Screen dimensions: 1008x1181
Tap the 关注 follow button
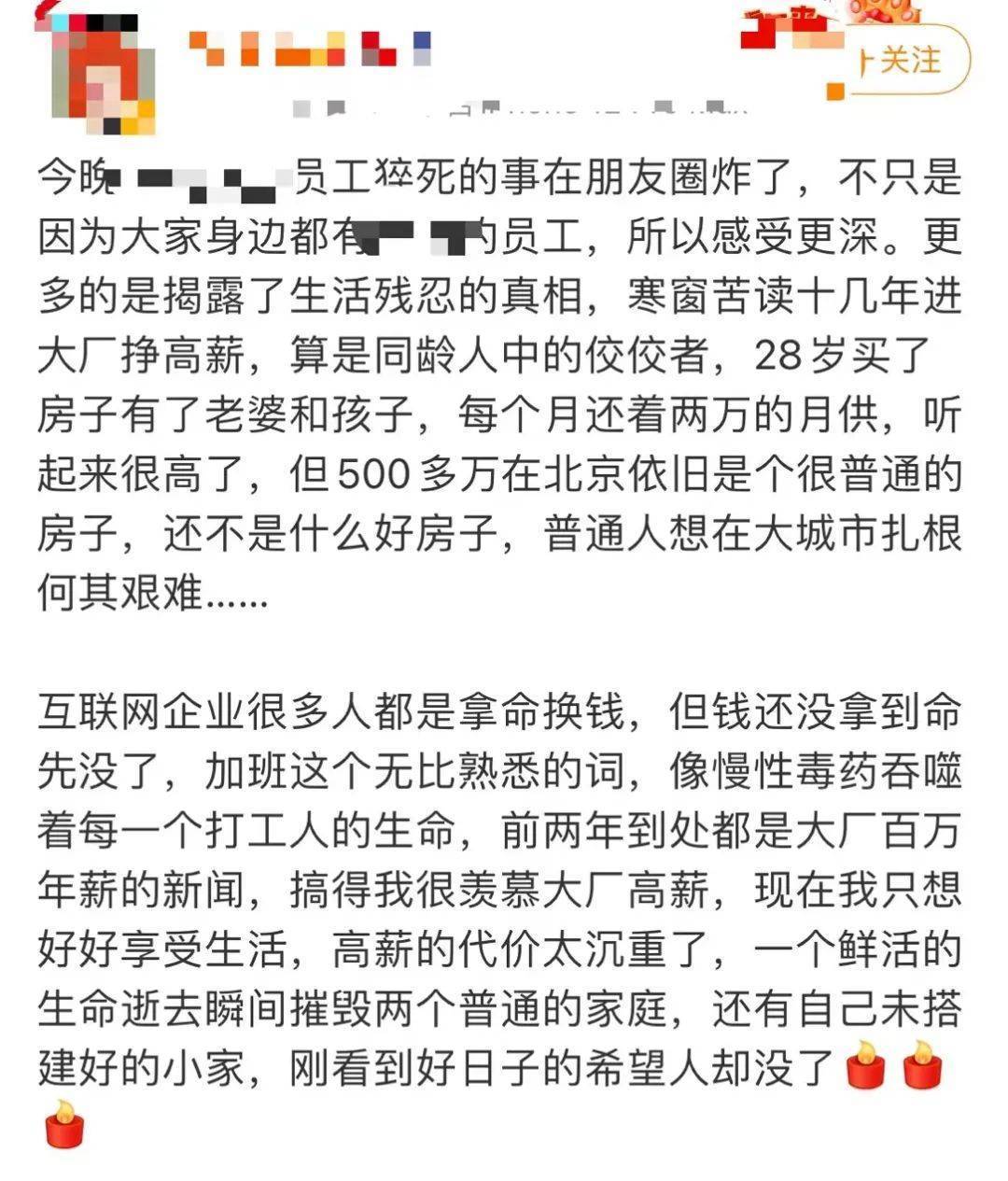pyautogui.click(x=903, y=62)
